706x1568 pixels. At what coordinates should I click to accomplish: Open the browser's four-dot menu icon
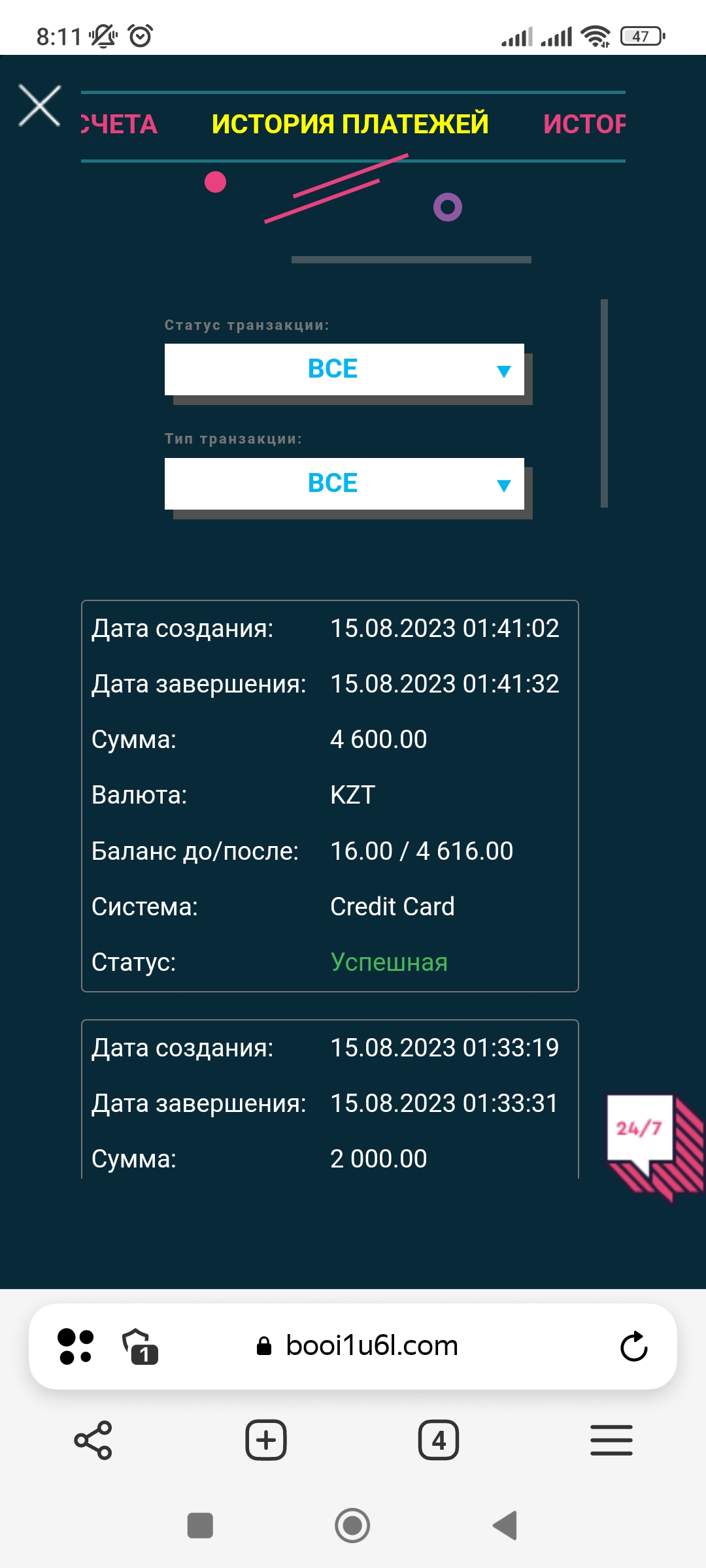(x=76, y=1347)
